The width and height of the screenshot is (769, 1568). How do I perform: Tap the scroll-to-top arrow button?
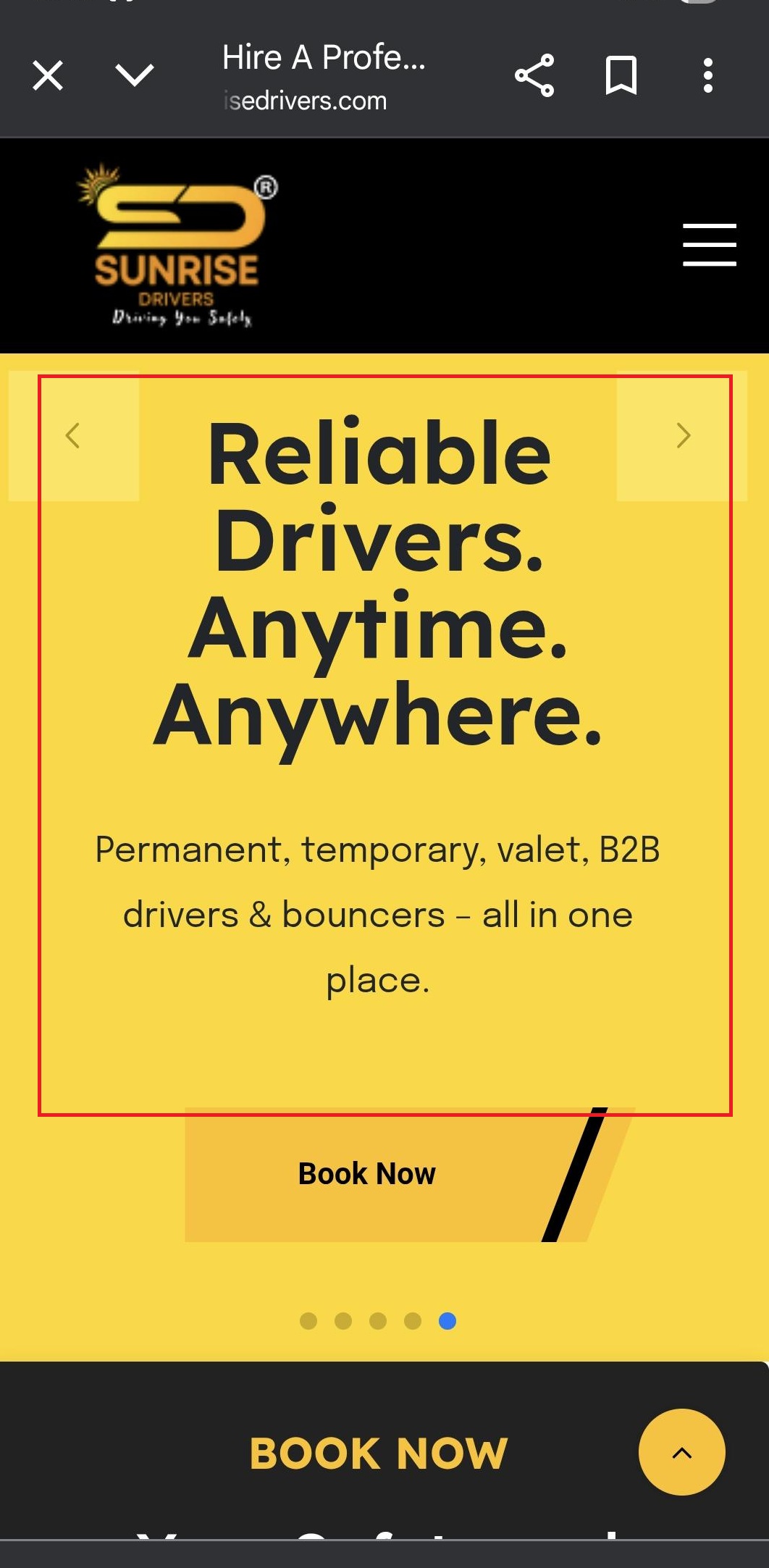pyautogui.click(x=681, y=1452)
